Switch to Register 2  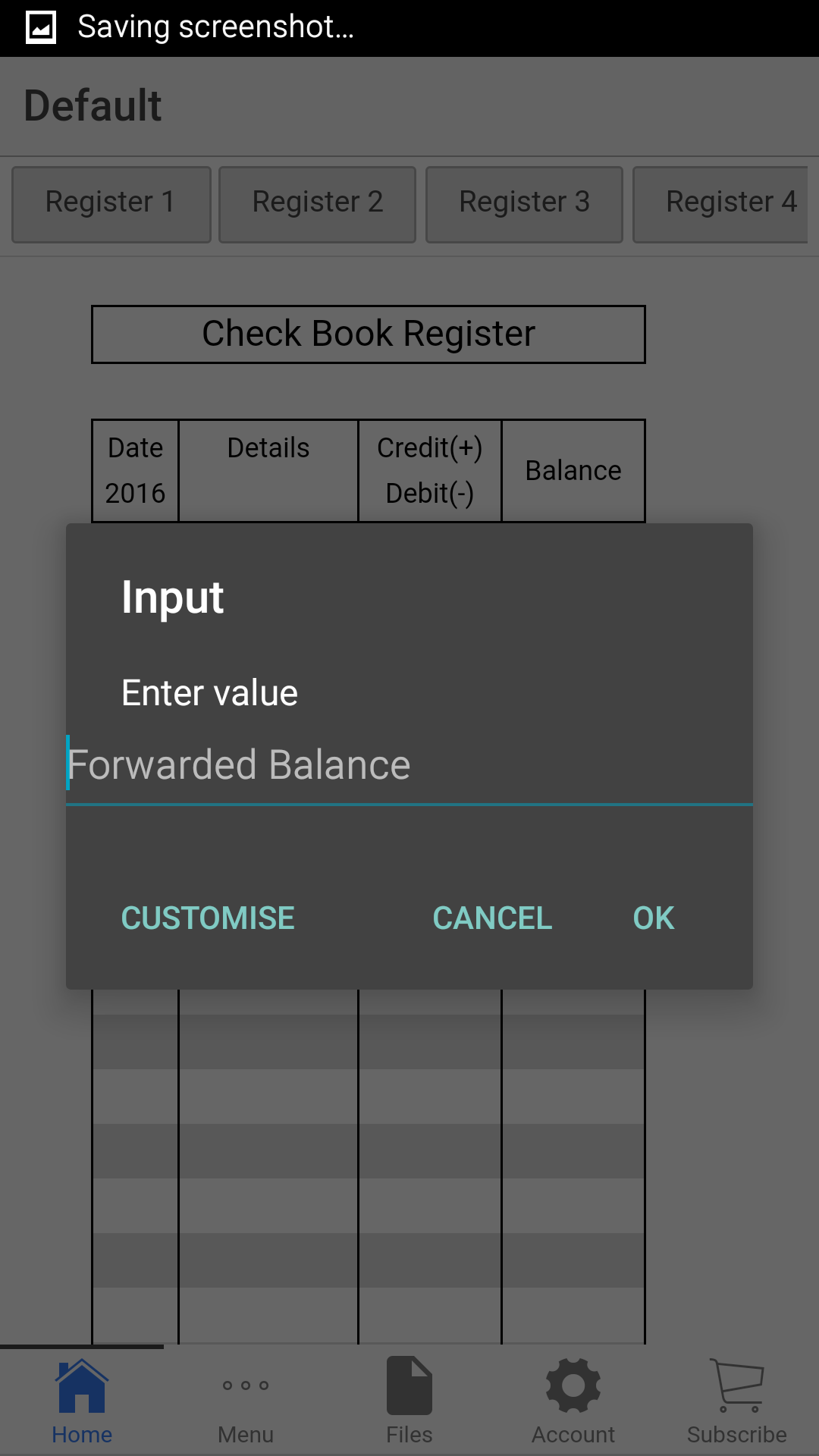tap(318, 202)
